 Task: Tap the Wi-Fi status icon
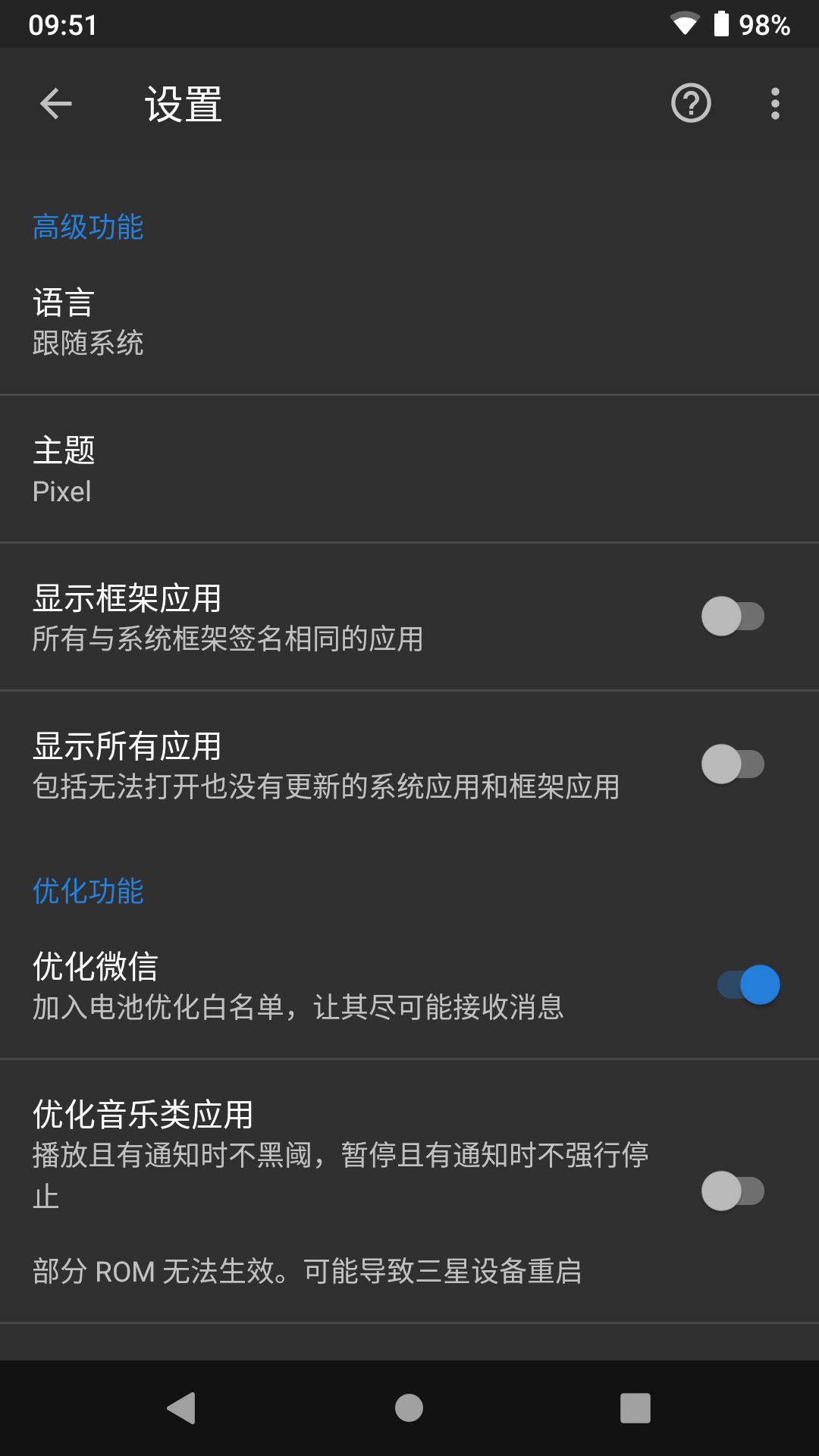click(686, 24)
